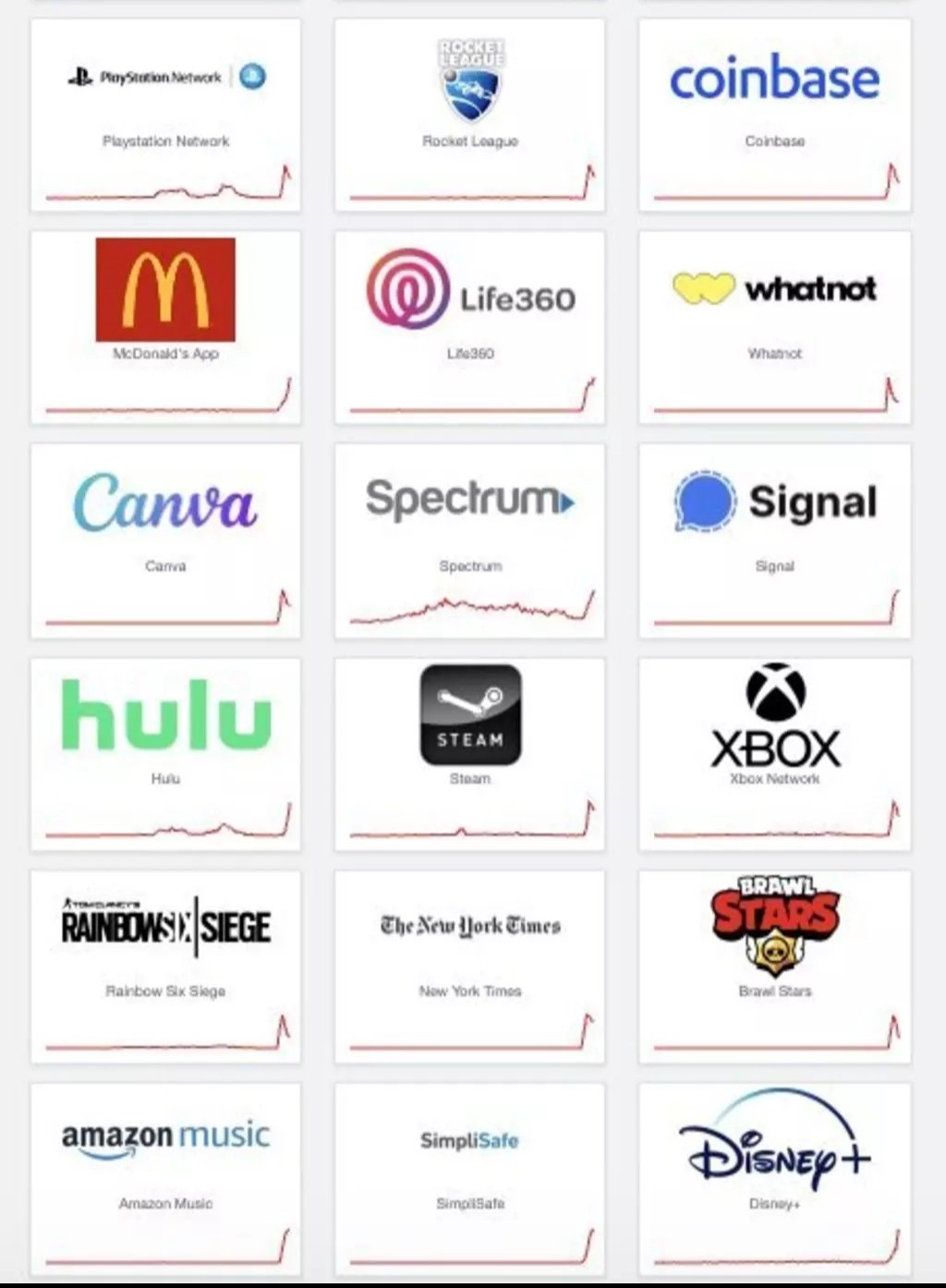Tap the Xbox Network card
This screenshot has width=946, height=1288.
pos(774,753)
